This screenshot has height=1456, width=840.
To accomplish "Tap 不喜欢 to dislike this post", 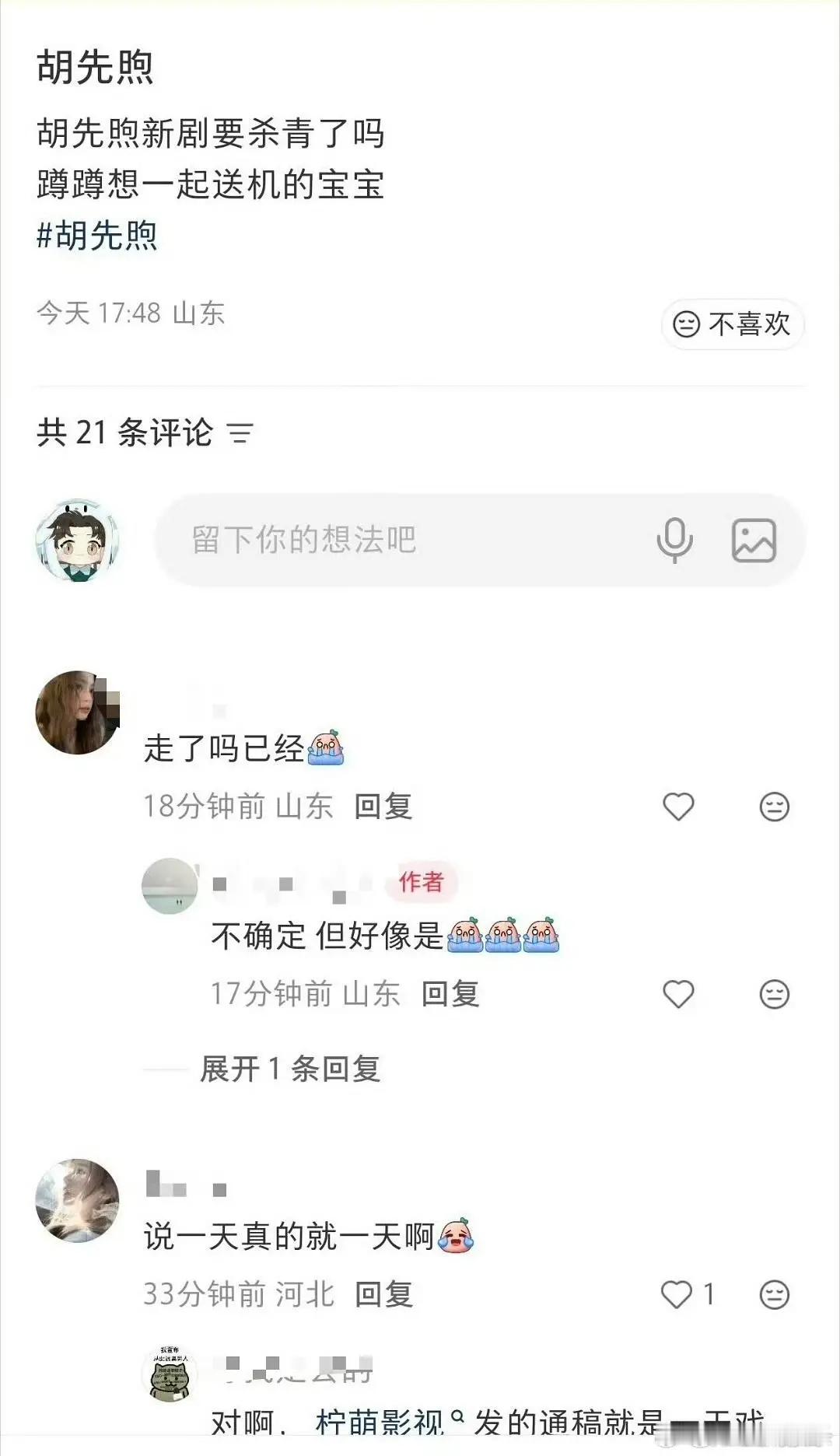I will click(733, 326).
